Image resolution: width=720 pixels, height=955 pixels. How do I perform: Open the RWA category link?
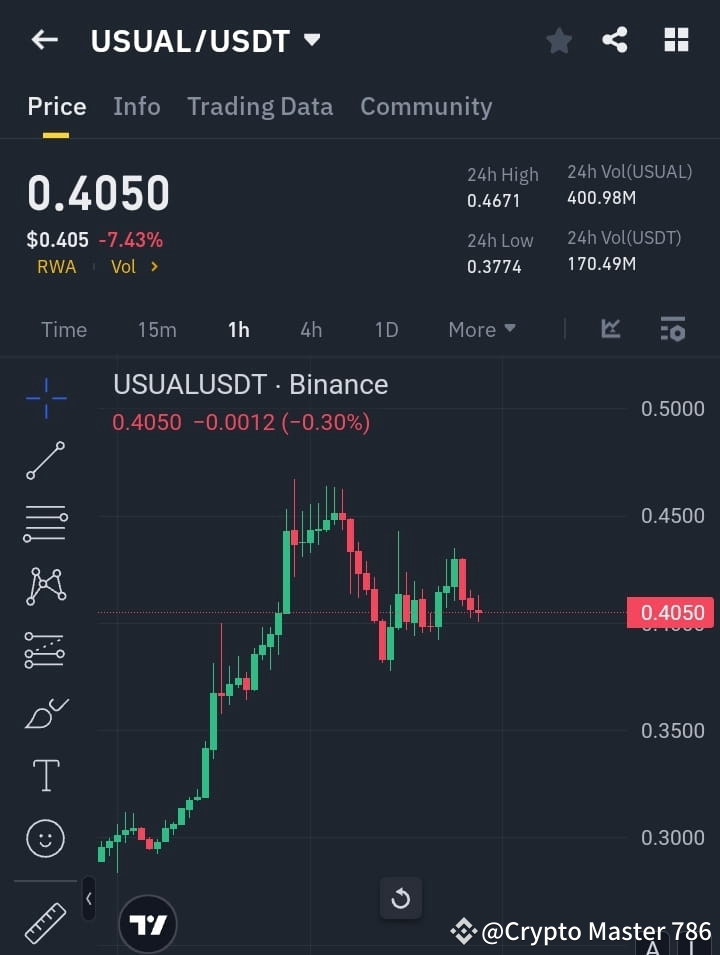56,266
